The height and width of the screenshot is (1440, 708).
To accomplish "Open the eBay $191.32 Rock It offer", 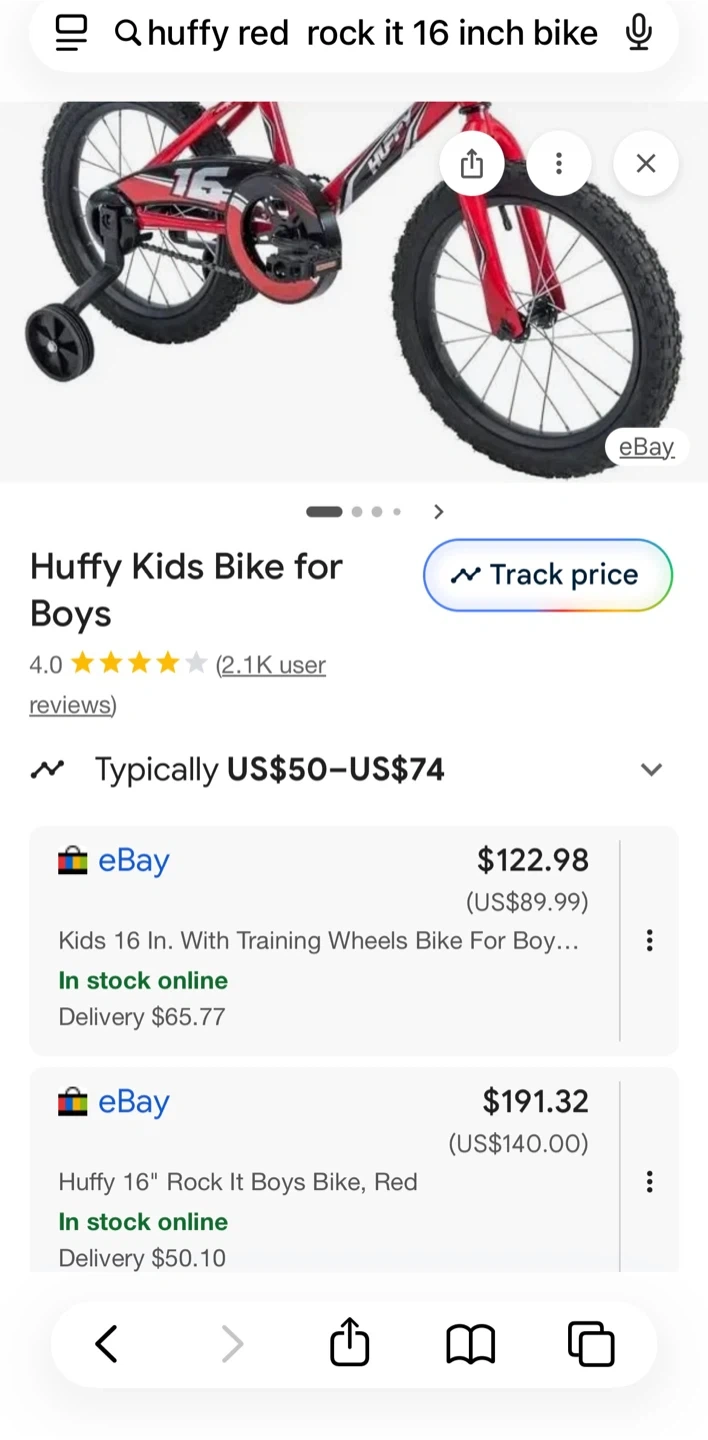I will tap(320, 1180).
